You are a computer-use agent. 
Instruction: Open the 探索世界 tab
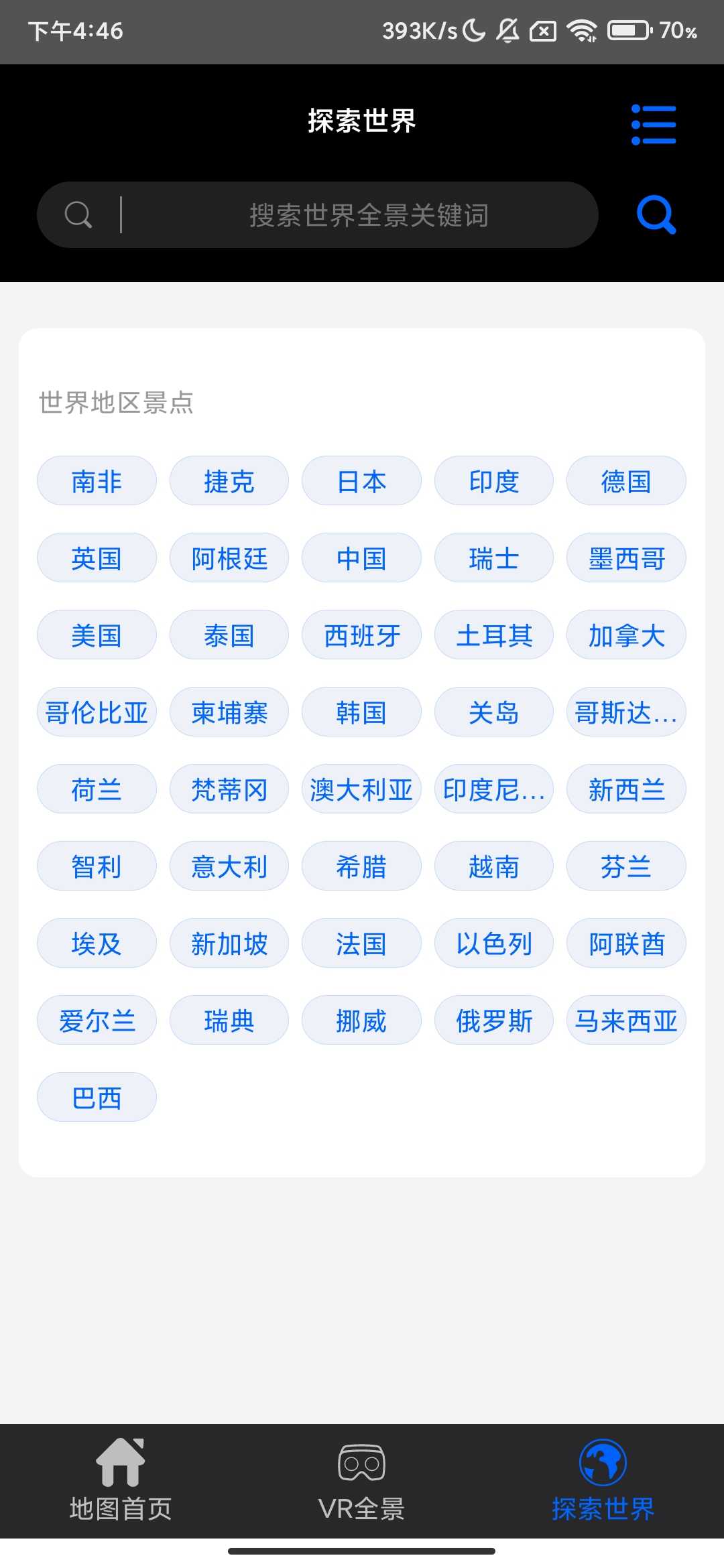pyautogui.click(x=603, y=1481)
